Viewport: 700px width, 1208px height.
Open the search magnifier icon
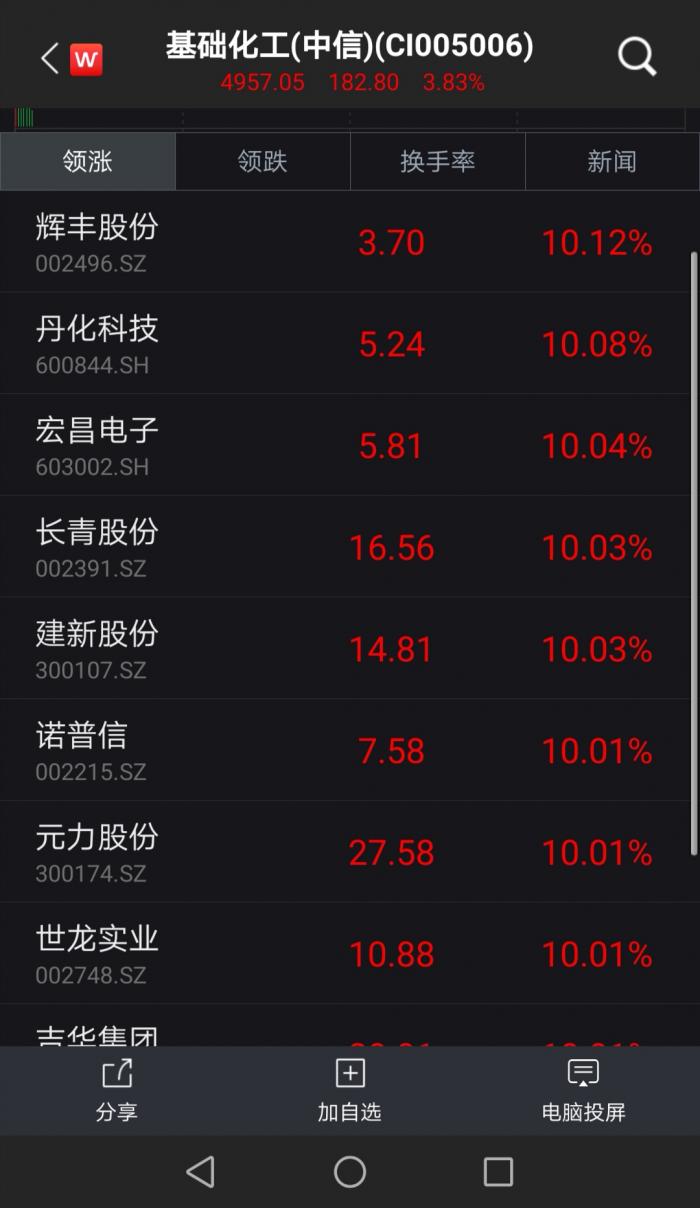[636, 57]
